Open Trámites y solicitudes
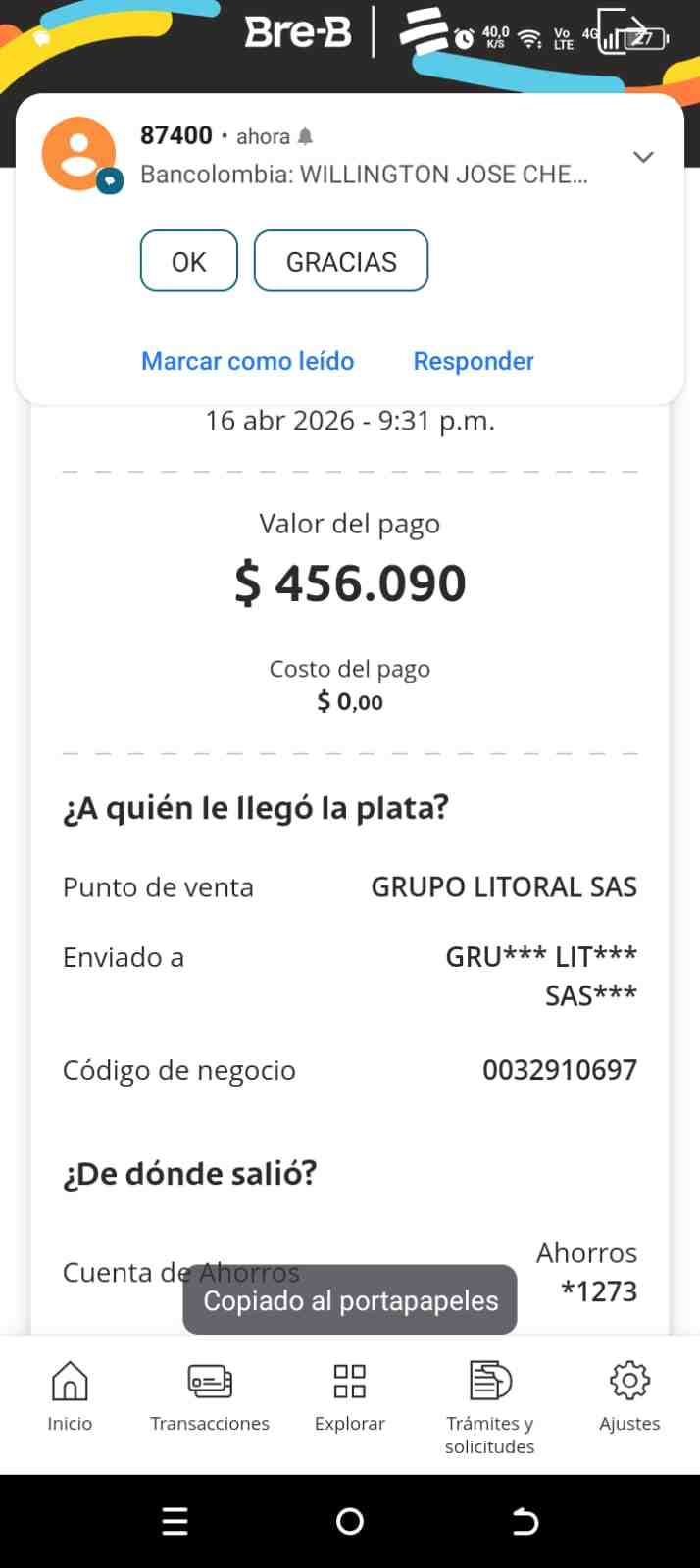 [490, 1407]
